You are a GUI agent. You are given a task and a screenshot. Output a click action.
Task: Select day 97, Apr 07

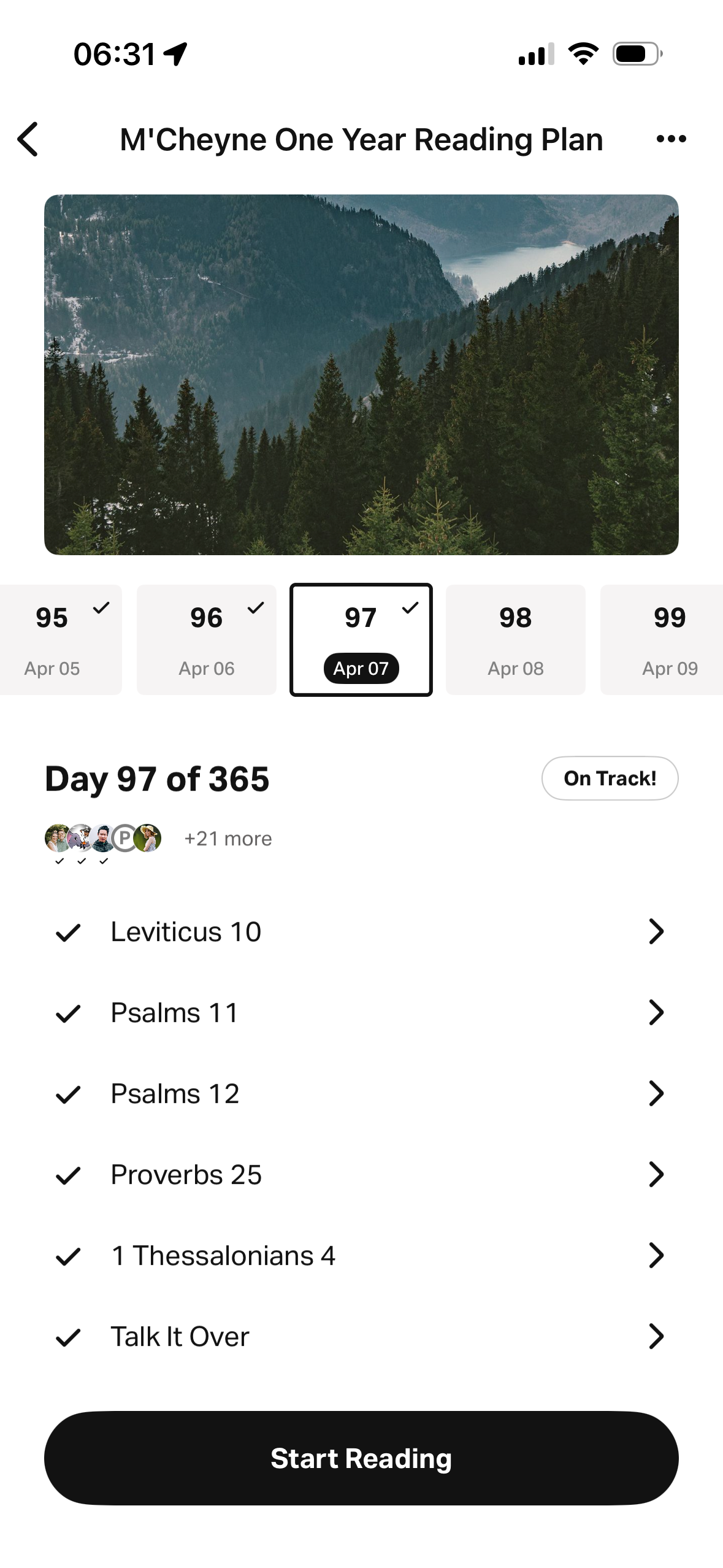pos(361,640)
